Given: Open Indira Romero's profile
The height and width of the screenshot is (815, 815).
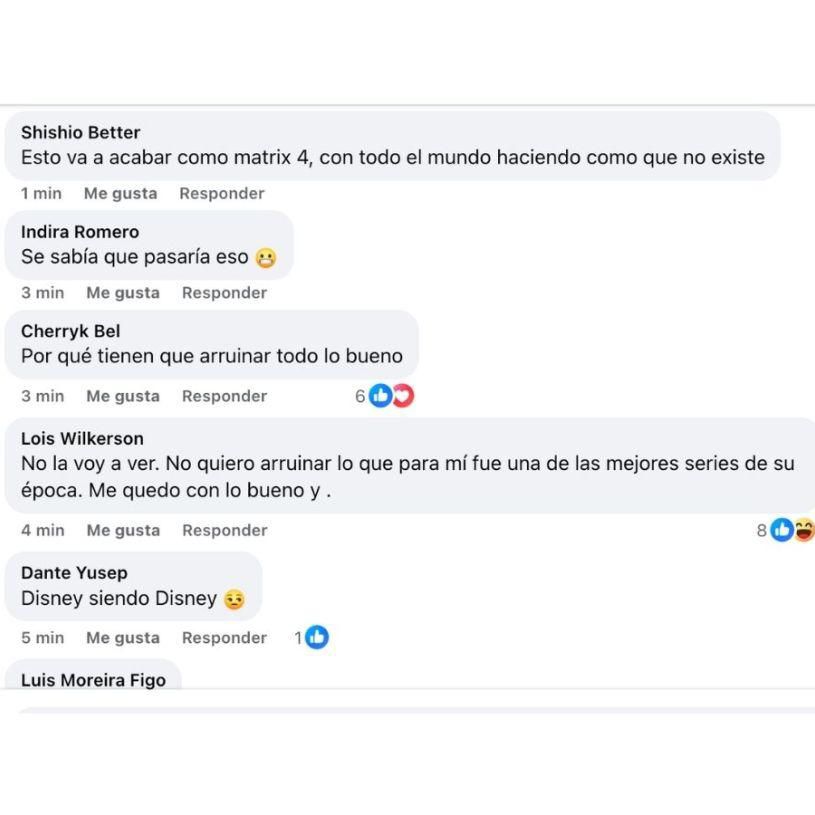Looking at the screenshot, I should click(80, 232).
